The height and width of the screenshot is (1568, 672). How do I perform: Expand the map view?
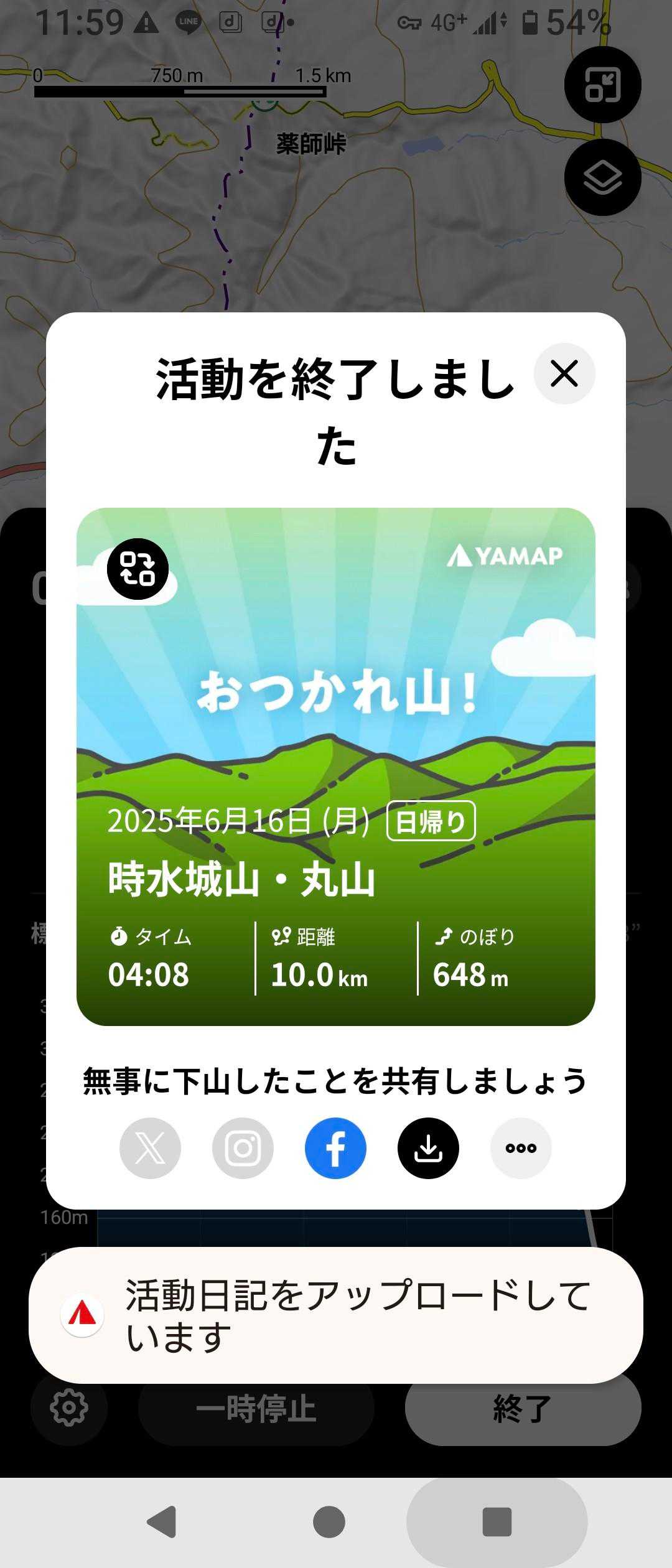[602, 85]
